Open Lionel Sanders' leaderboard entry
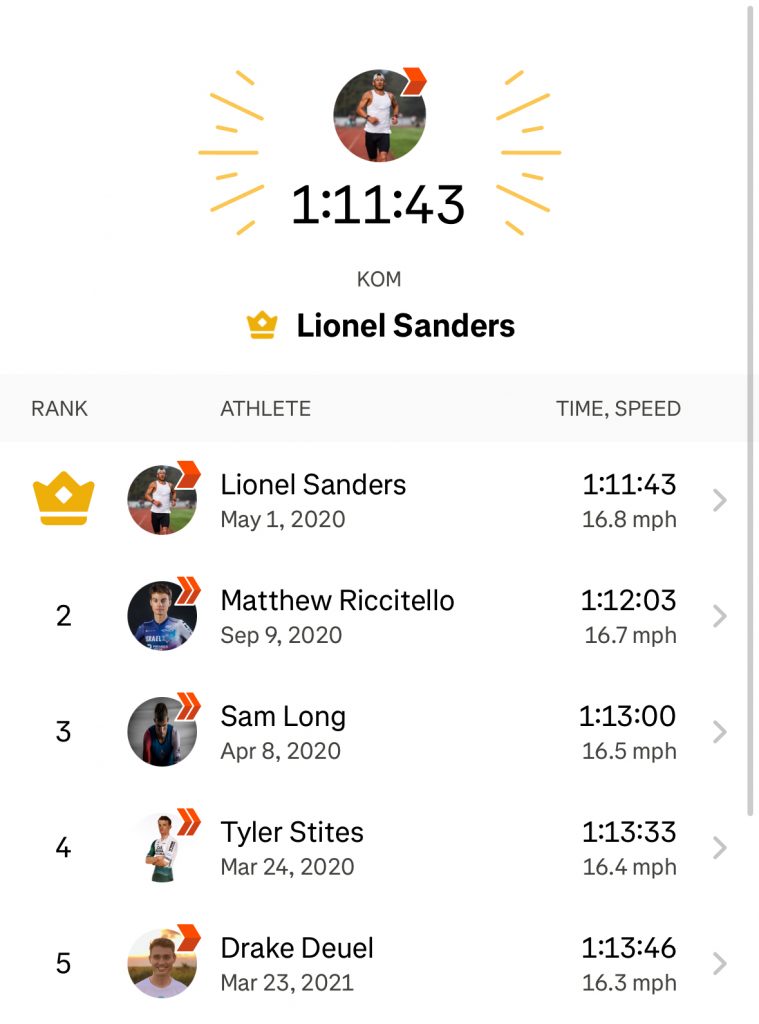 [718, 501]
